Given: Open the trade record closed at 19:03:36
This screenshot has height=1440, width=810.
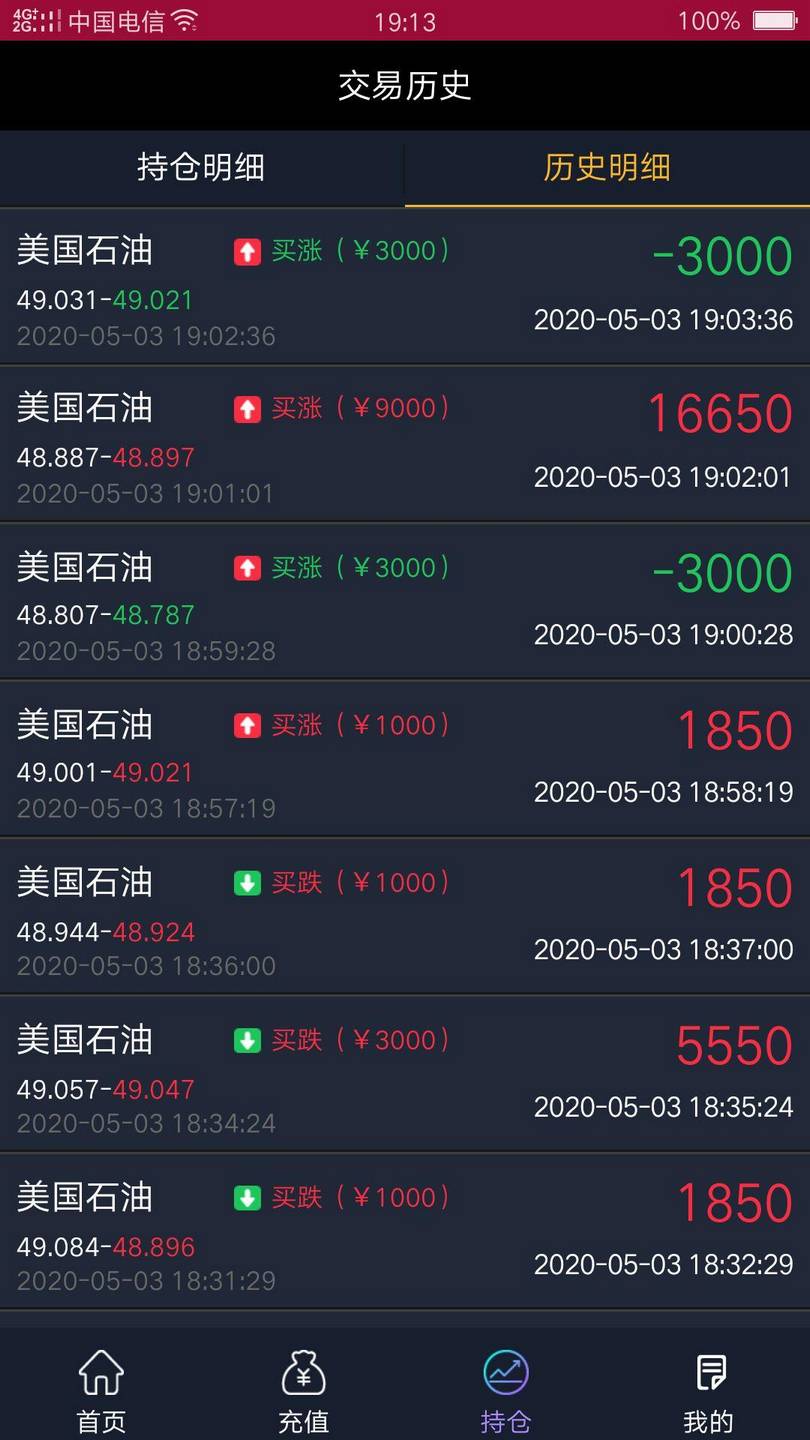Looking at the screenshot, I should [x=405, y=286].
